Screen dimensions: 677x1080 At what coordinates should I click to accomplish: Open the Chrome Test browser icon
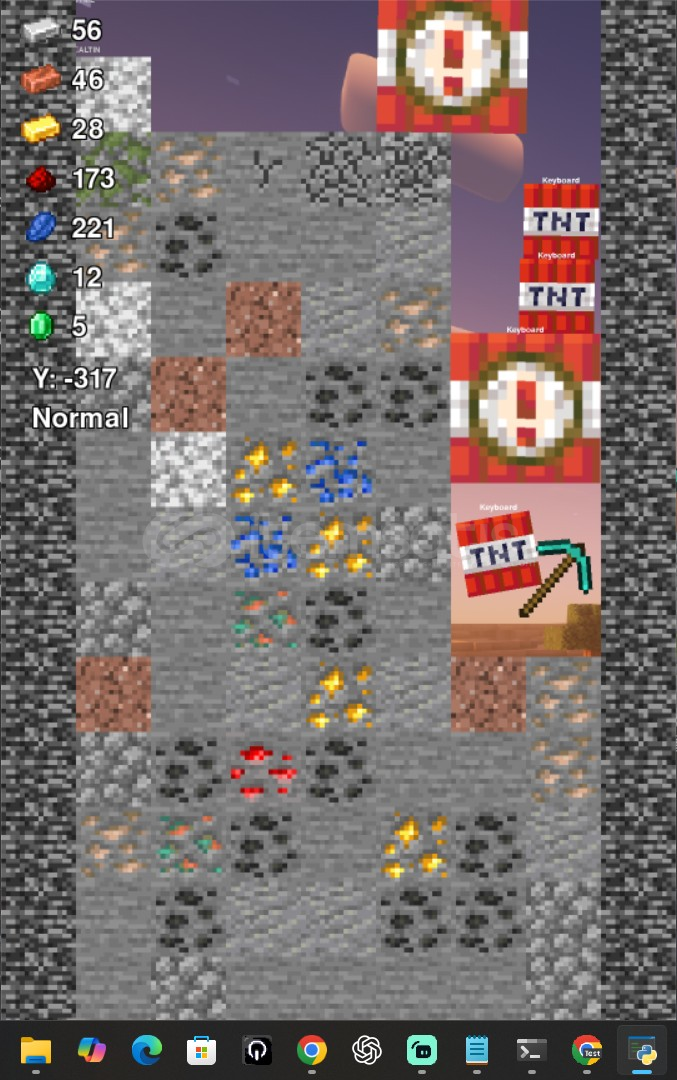coord(587,1050)
